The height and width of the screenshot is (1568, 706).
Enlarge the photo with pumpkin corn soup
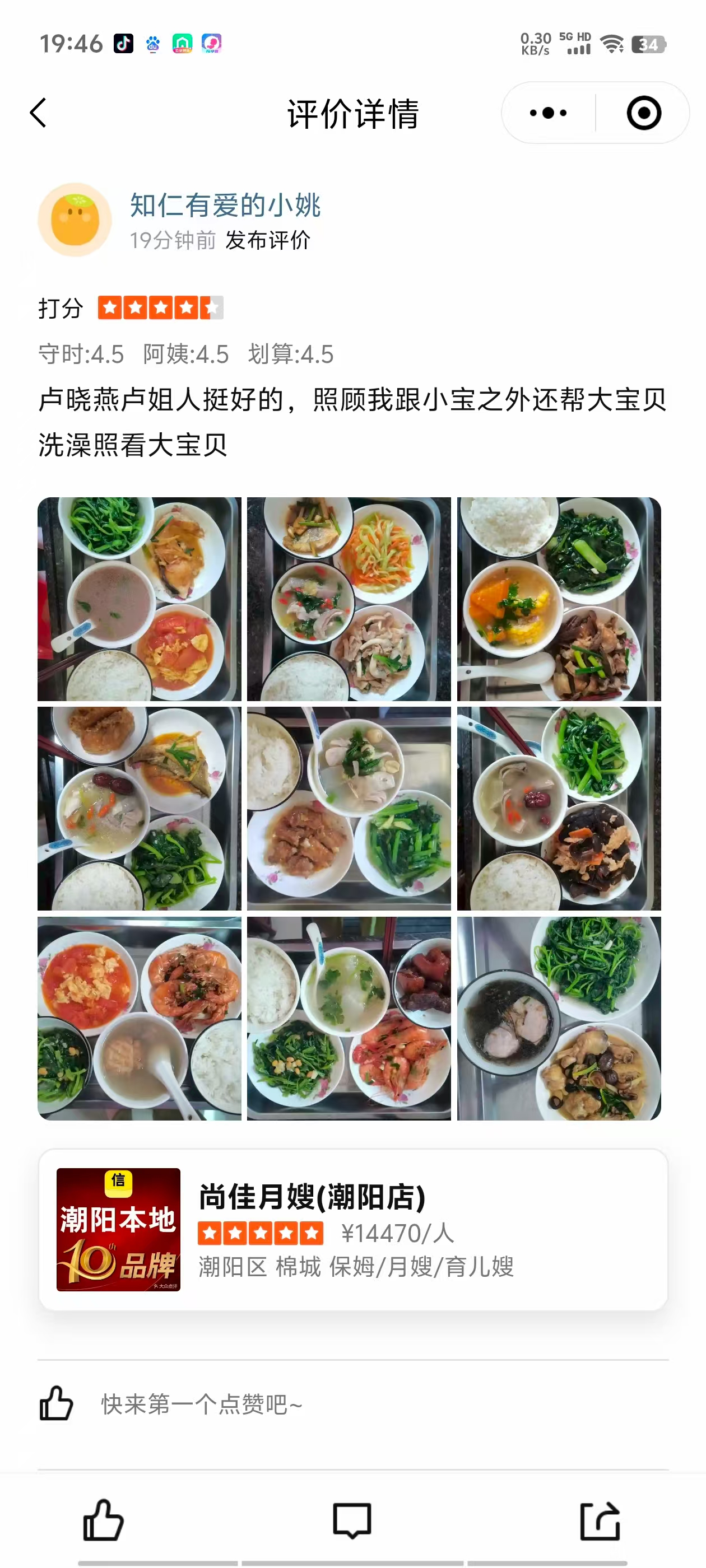pyautogui.click(x=559, y=599)
